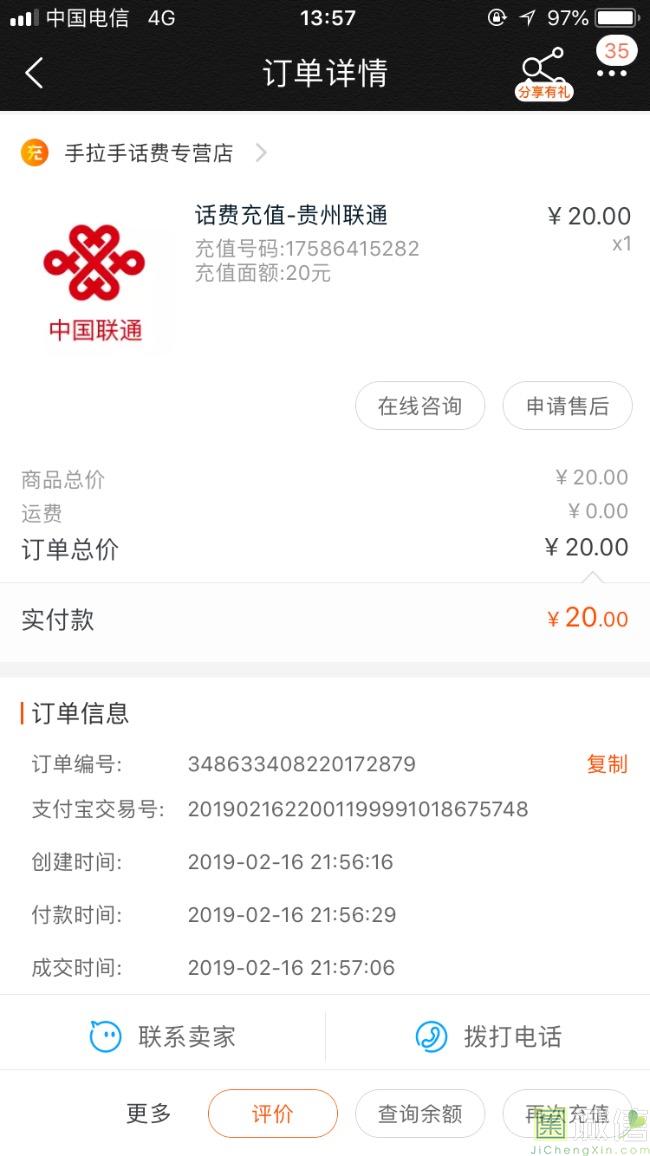
Task: Open the 话费充值-贵州联通 product item
Action: (290, 215)
